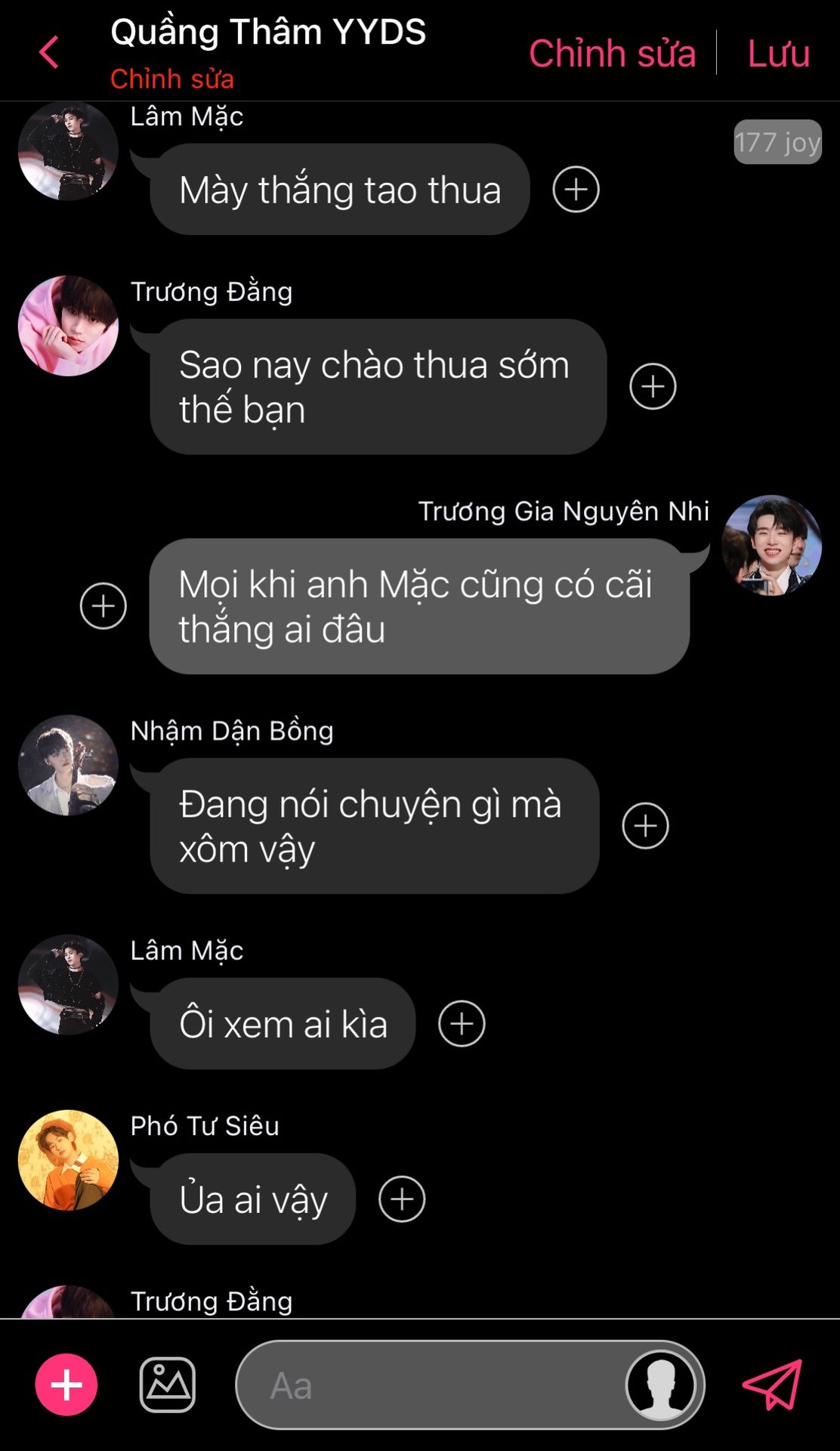The height and width of the screenshot is (1451, 840).
Task: Select the "Ôi xem ai kìa" message bubble
Action: [x=283, y=1024]
